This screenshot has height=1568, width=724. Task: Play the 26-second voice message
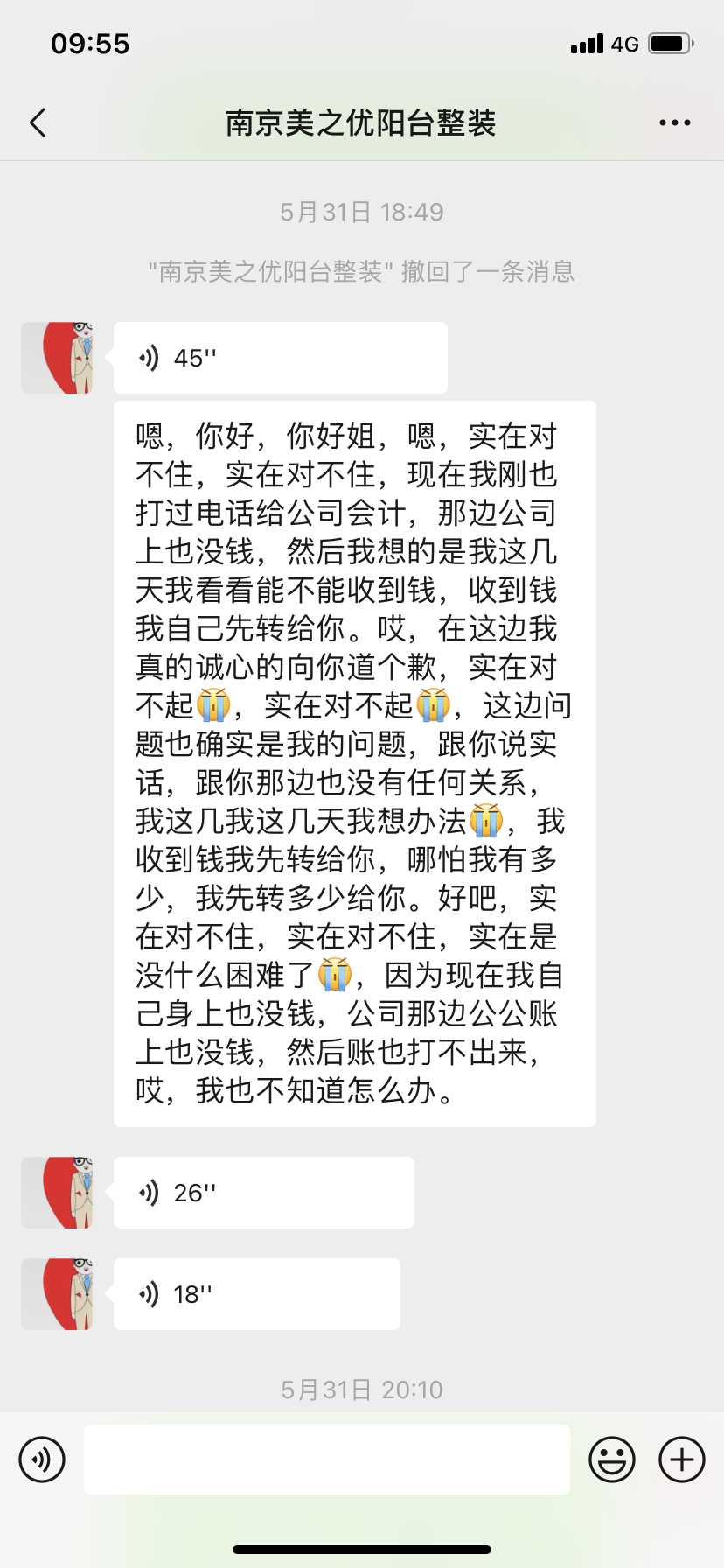tap(263, 1193)
